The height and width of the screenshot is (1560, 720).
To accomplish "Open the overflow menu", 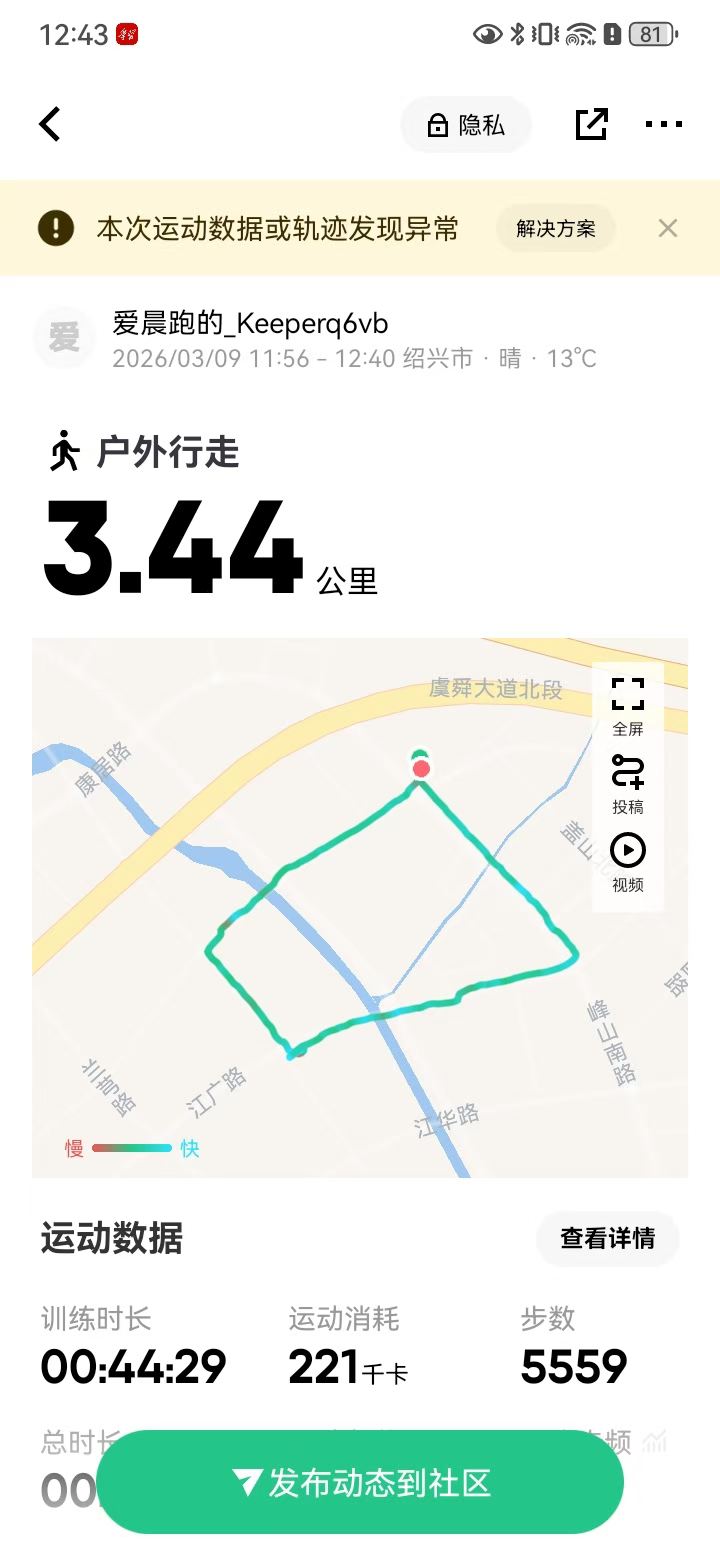I will click(663, 125).
